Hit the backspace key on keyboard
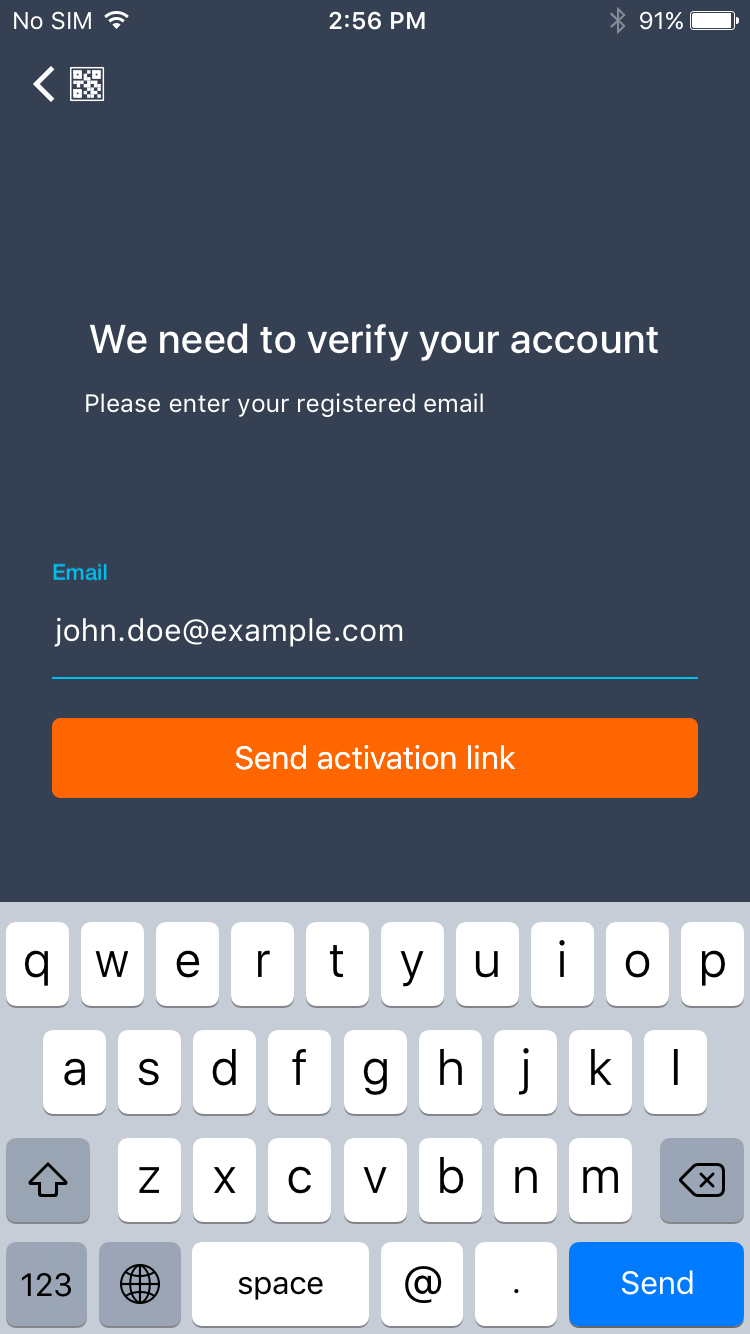This screenshot has height=1334, width=750. pos(701,1181)
